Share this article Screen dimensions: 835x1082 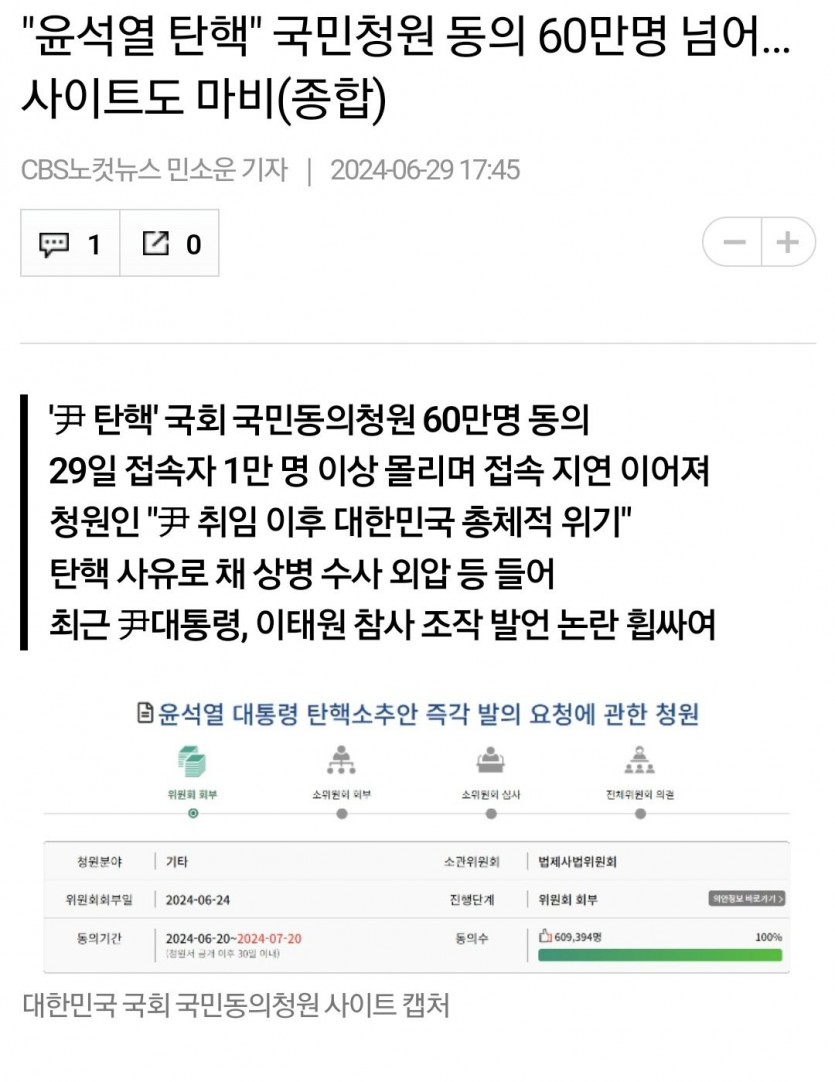coord(170,243)
